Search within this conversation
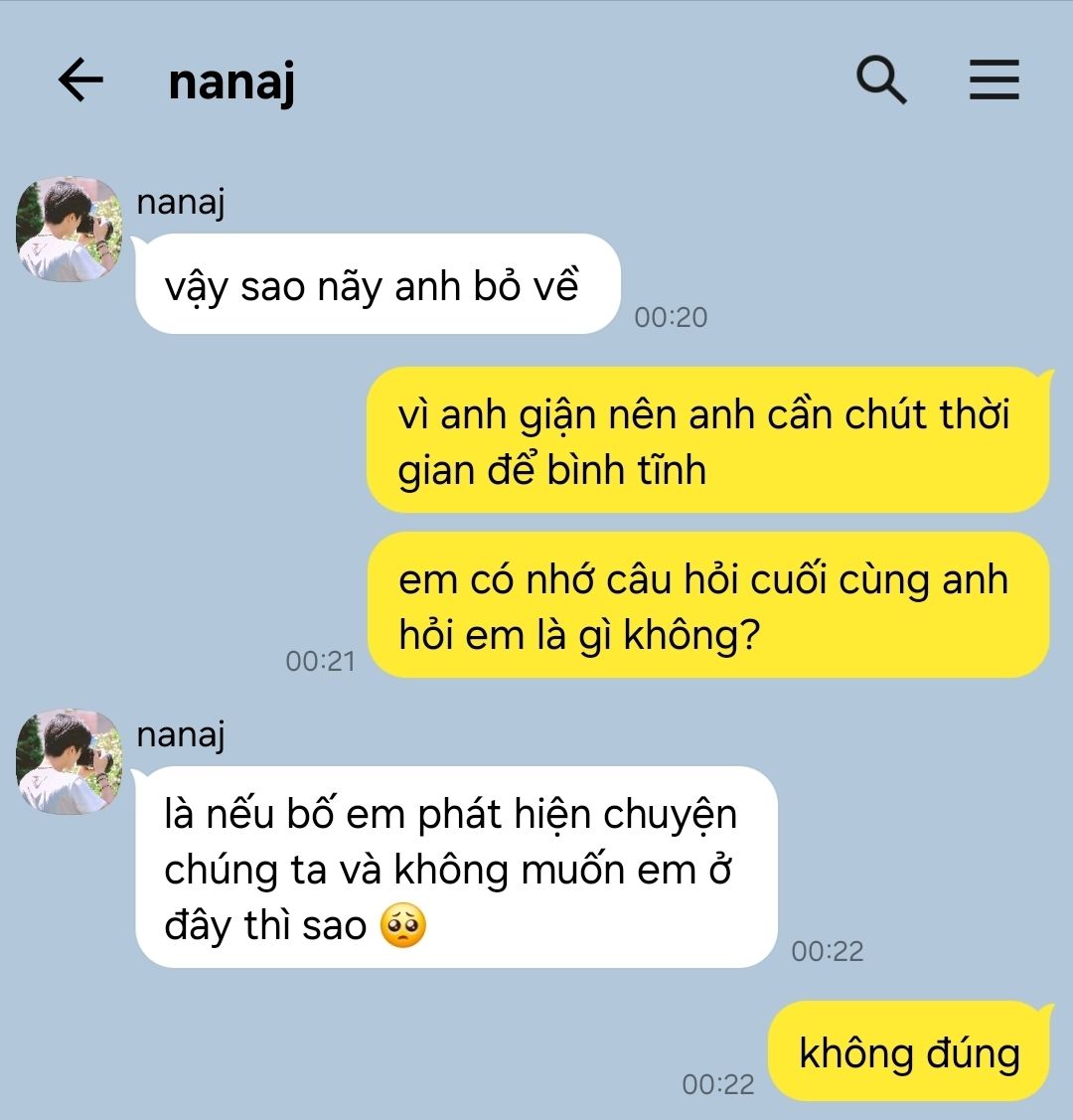Screen dimensions: 1073x1120 click(x=881, y=80)
